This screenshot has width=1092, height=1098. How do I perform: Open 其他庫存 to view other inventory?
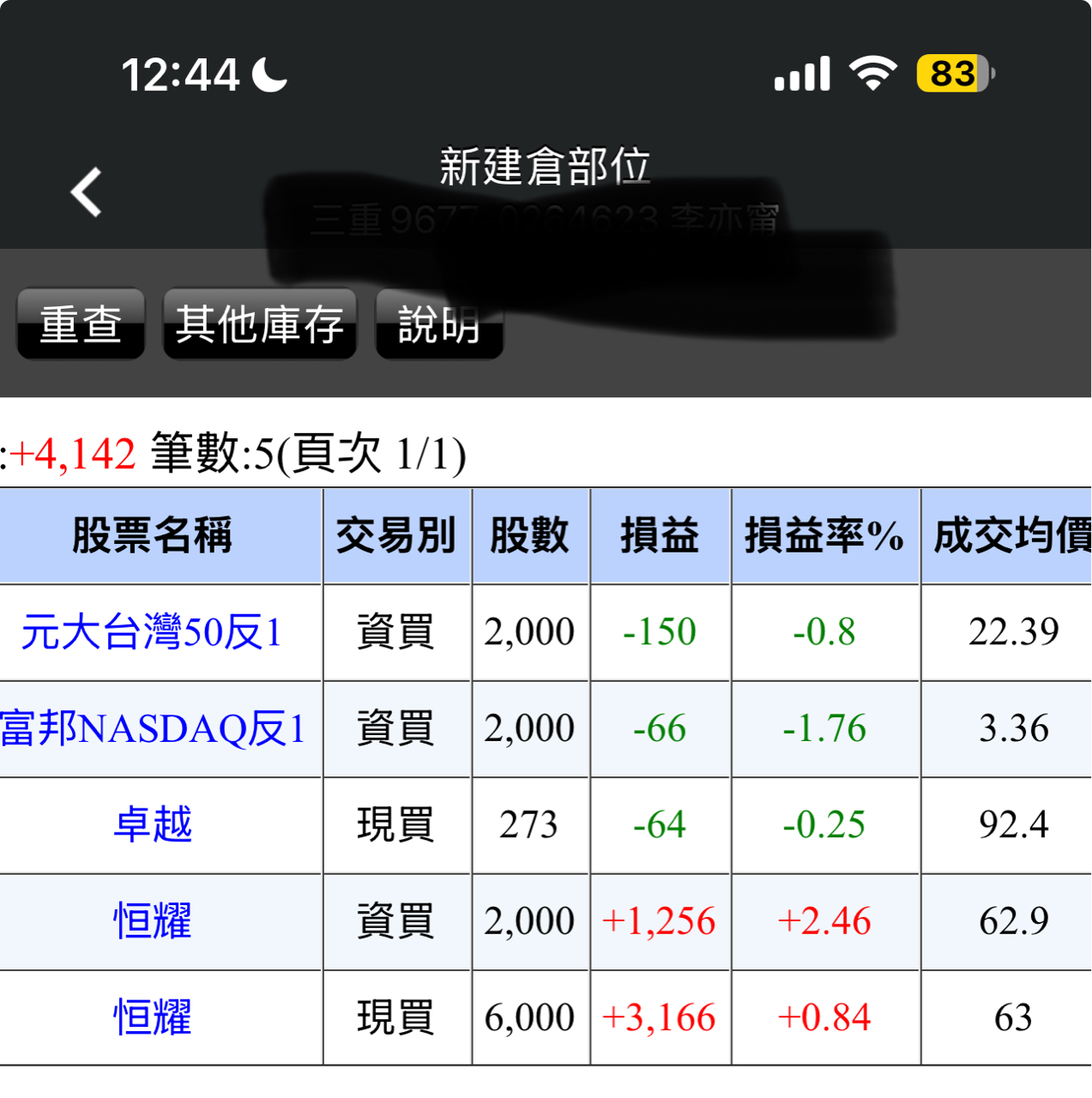259,324
